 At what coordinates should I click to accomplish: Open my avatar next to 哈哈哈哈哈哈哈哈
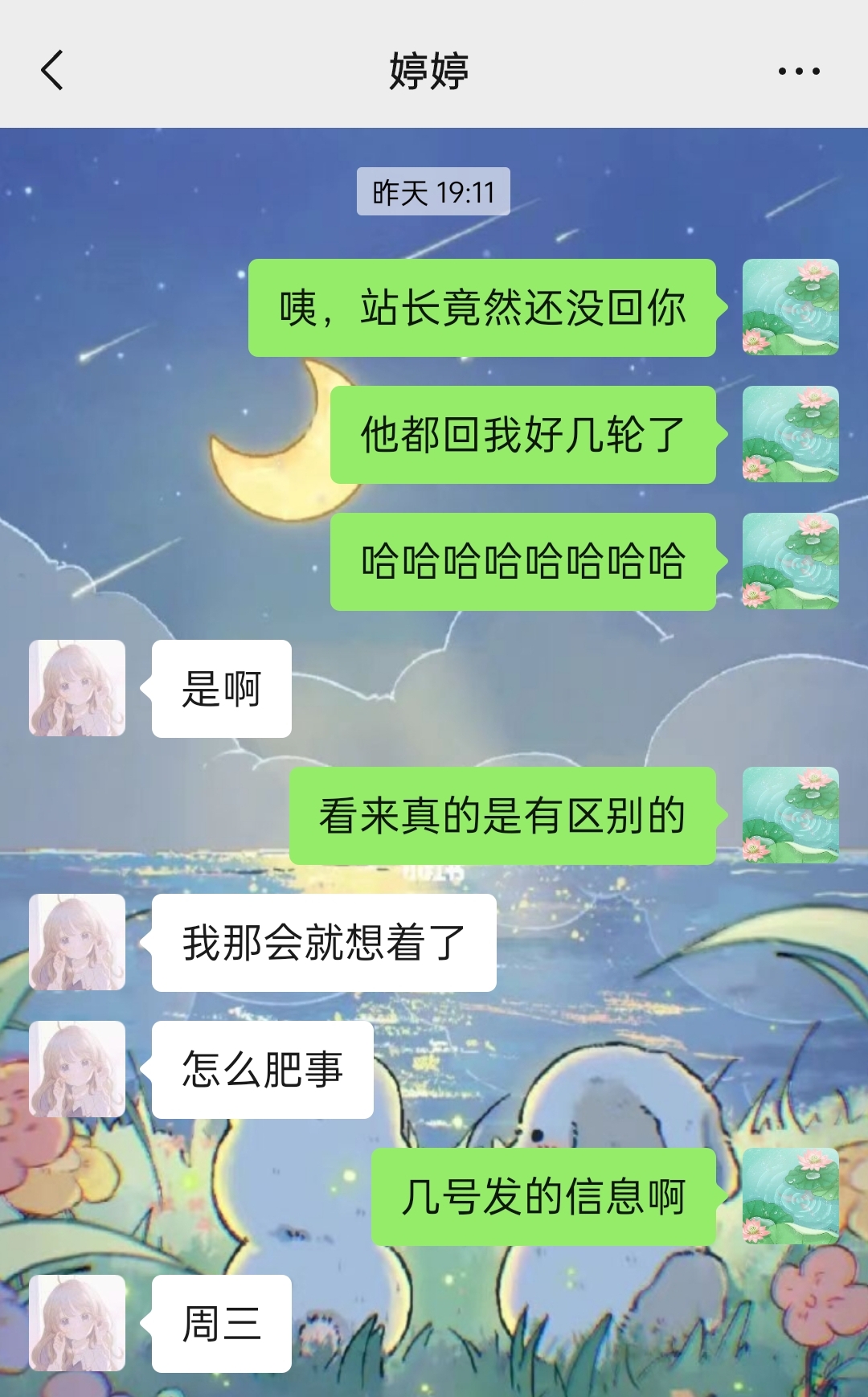click(x=790, y=561)
